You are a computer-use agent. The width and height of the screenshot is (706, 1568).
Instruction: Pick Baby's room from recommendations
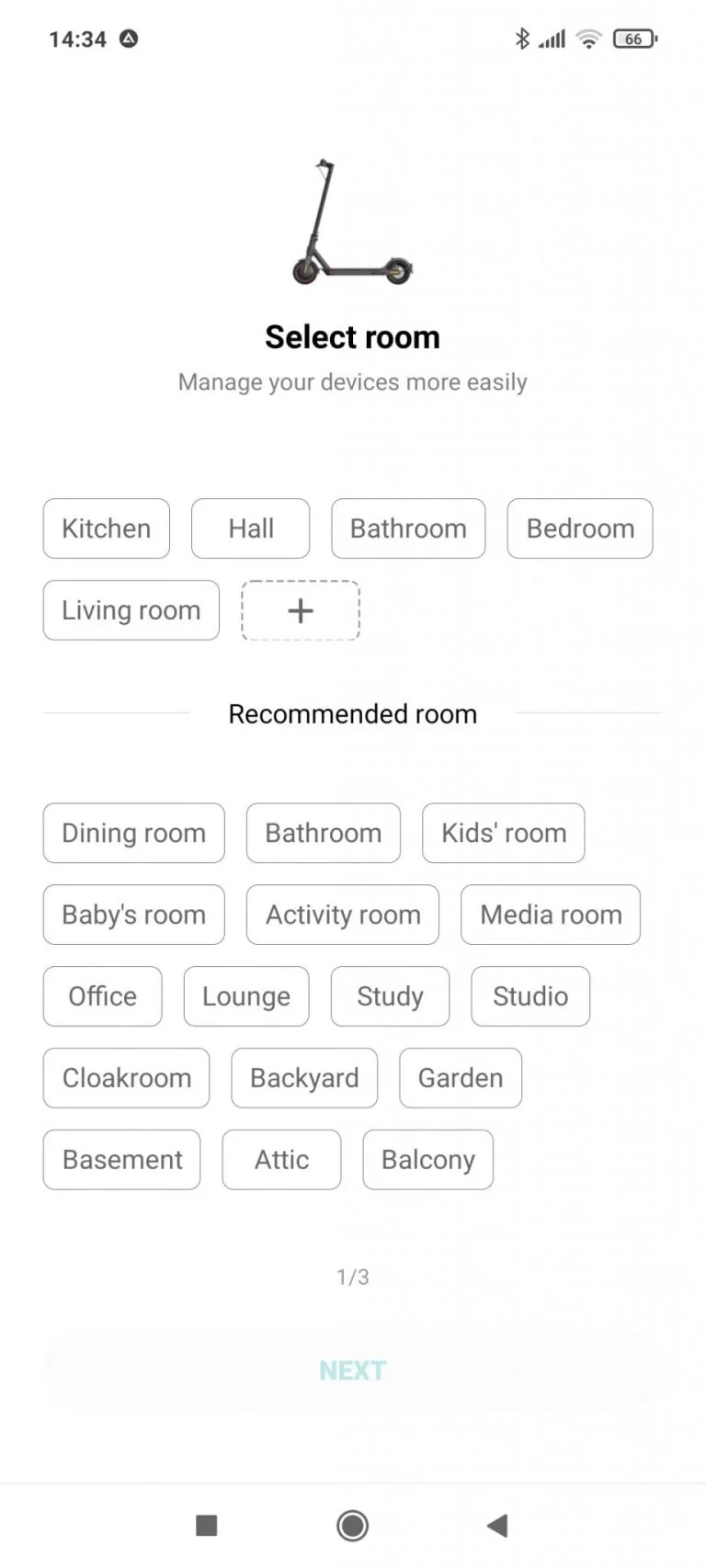click(133, 915)
